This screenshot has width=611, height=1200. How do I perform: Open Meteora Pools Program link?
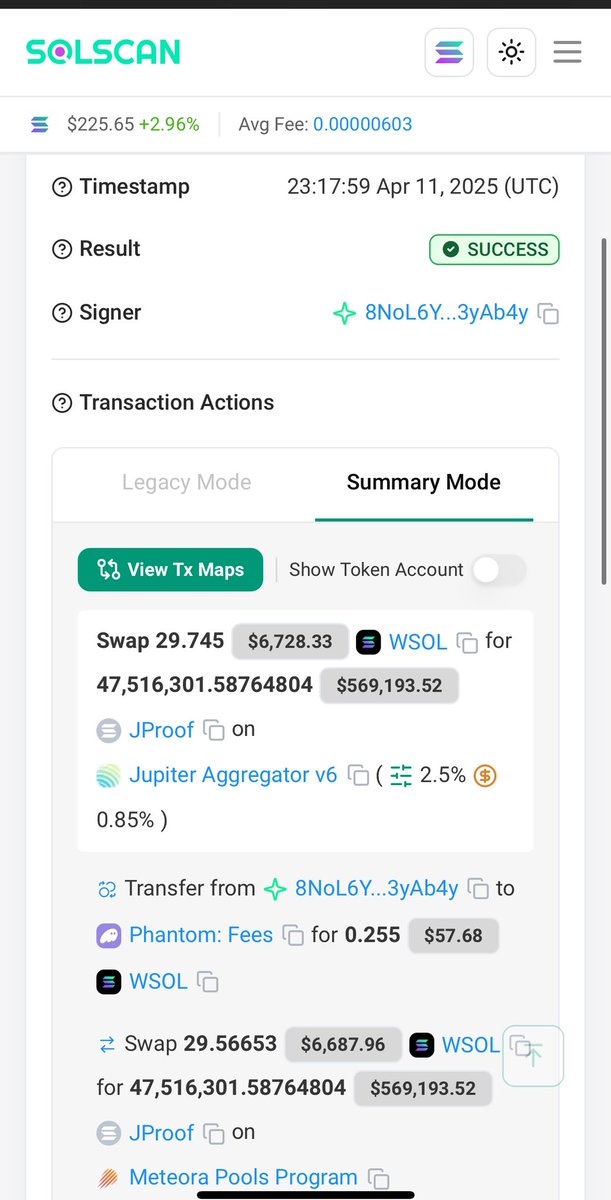243,1178
